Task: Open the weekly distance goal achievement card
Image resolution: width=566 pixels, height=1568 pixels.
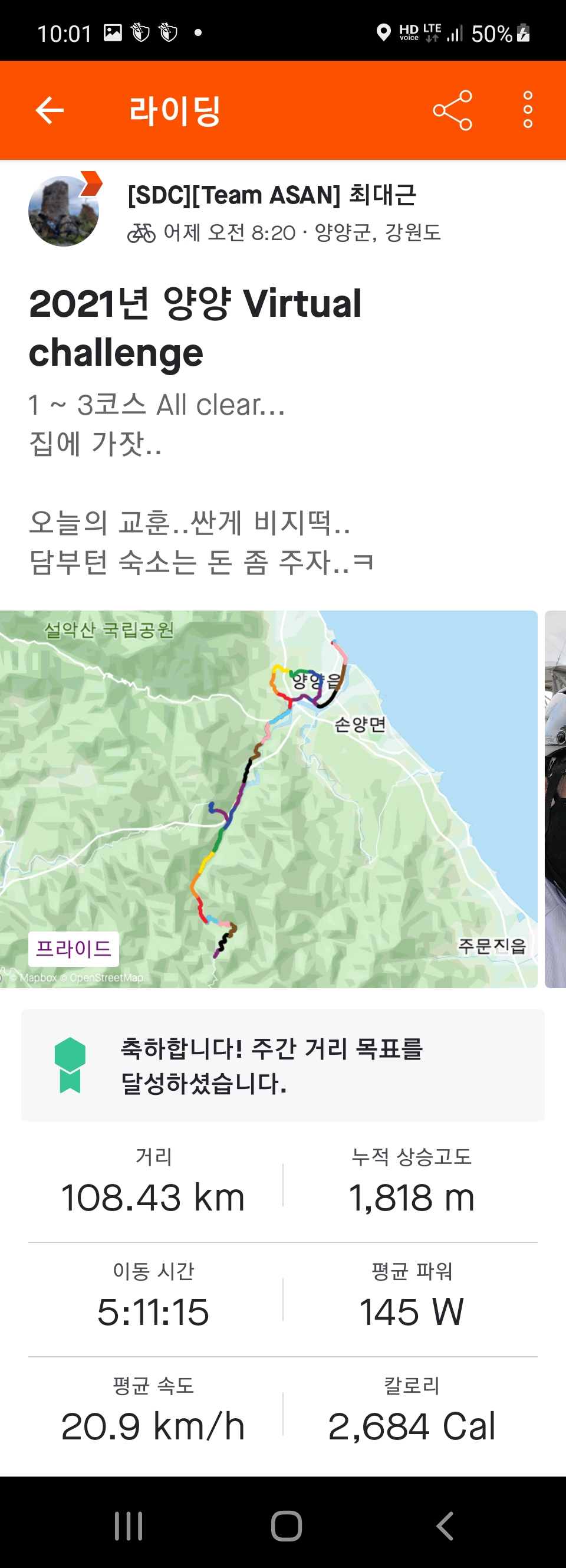Action: coord(282,1065)
